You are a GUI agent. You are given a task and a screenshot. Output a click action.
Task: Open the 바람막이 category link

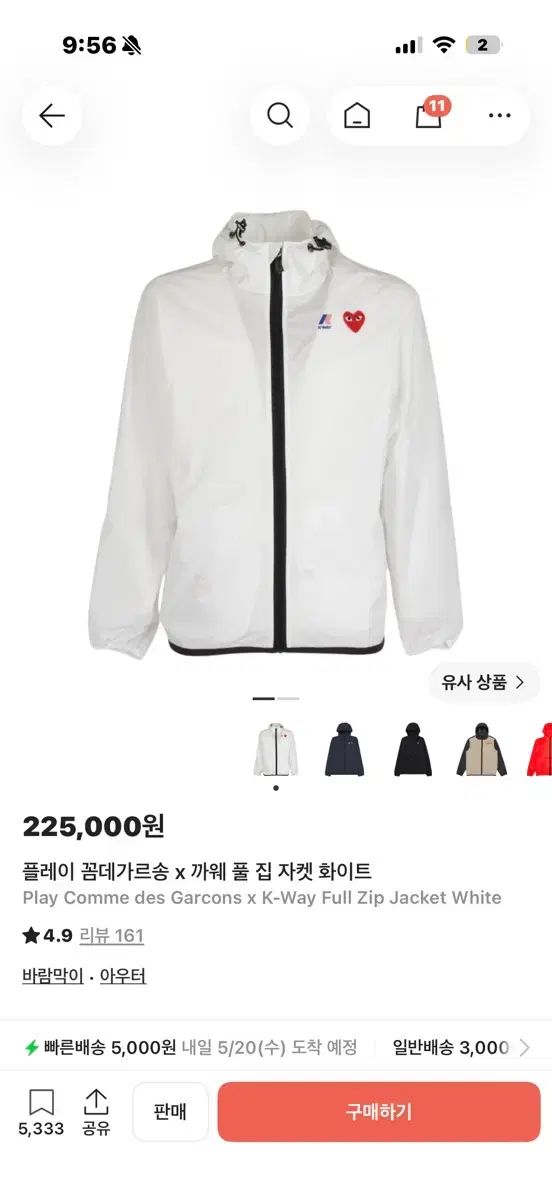click(53, 976)
